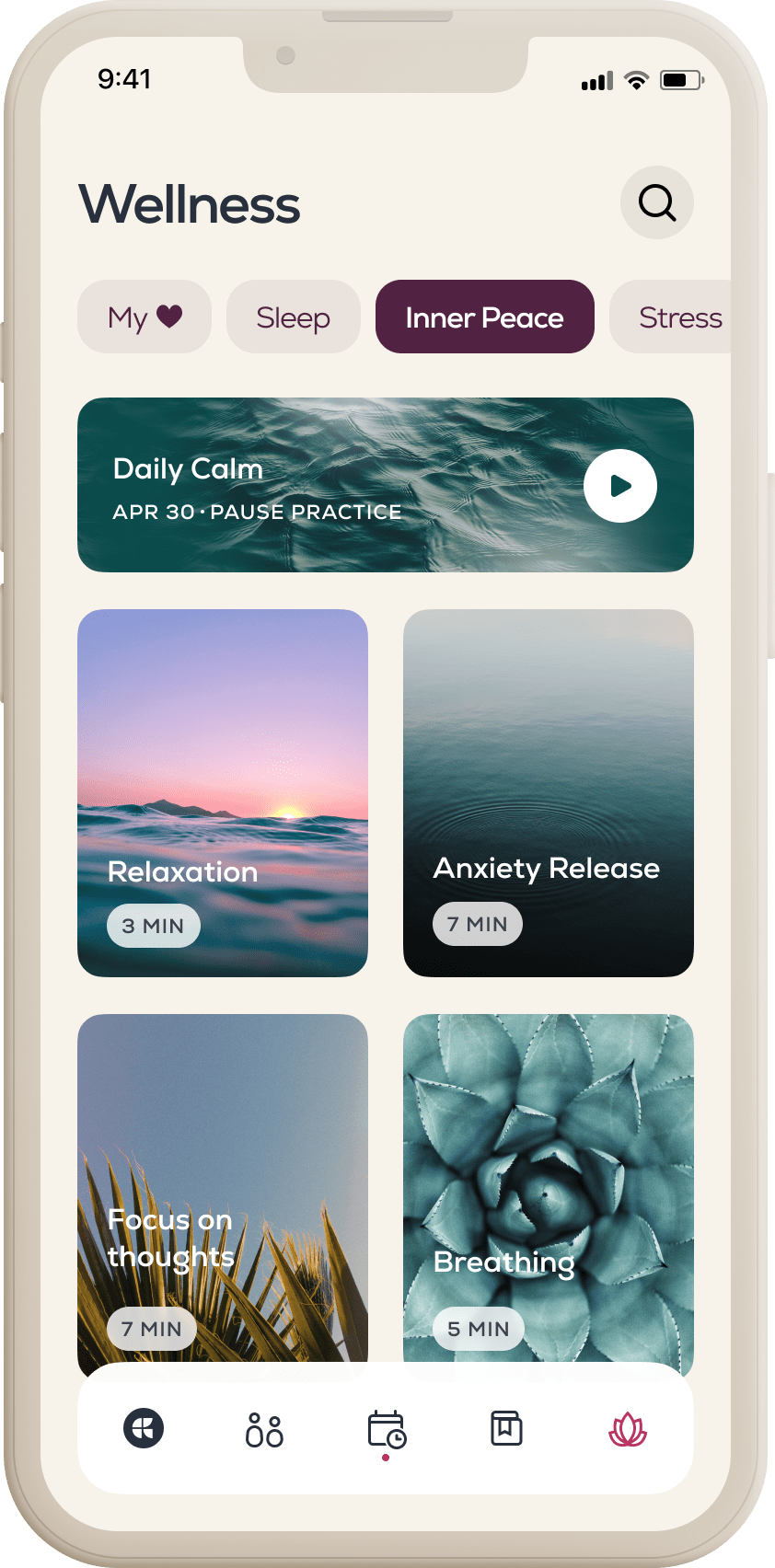Image resolution: width=775 pixels, height=1568 pixels.
Task: Select the My favorites chip
Action: pyautogui.click(x=145, y=317)
